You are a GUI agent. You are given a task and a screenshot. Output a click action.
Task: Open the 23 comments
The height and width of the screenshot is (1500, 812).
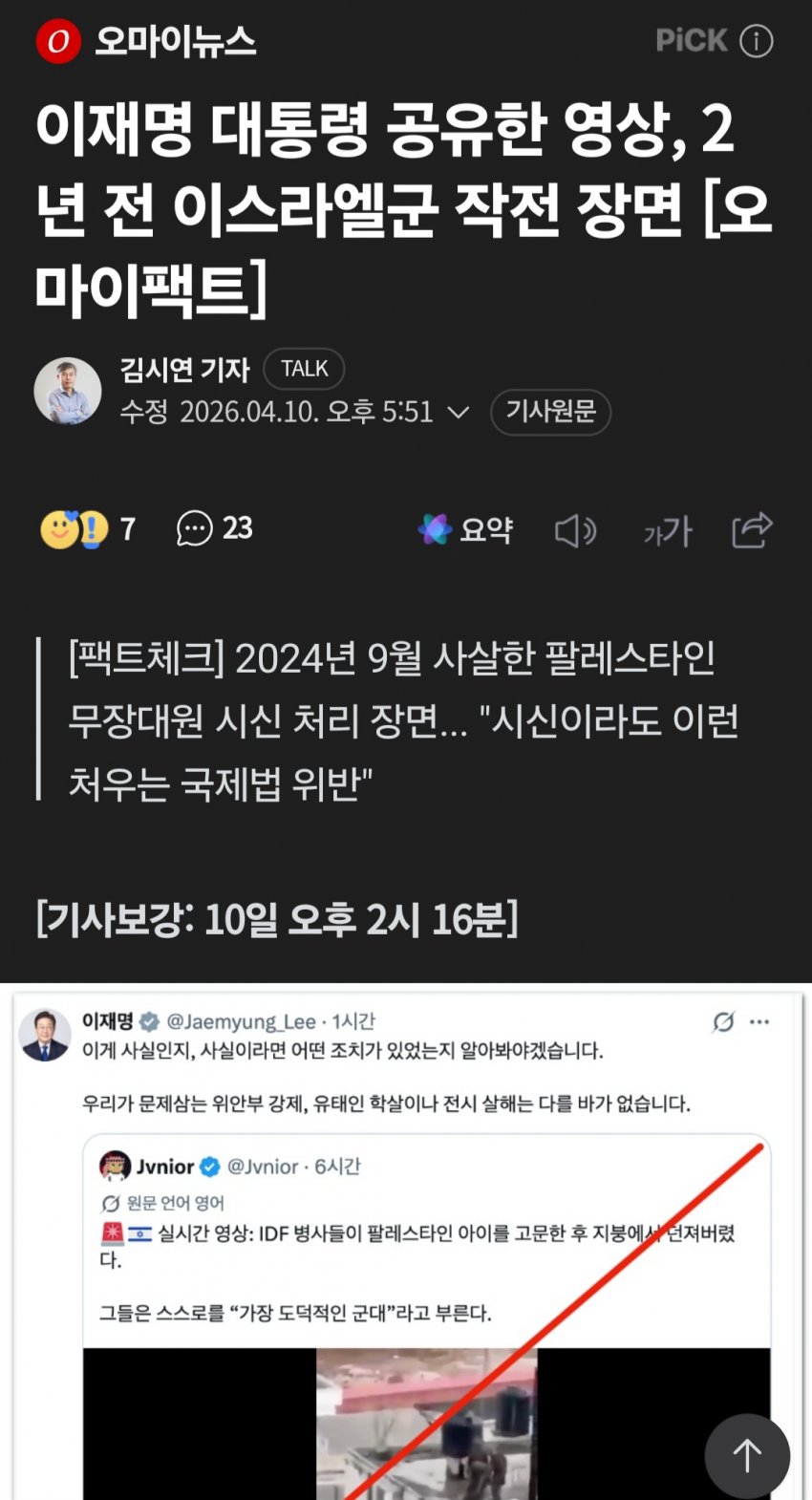[215, 528]
